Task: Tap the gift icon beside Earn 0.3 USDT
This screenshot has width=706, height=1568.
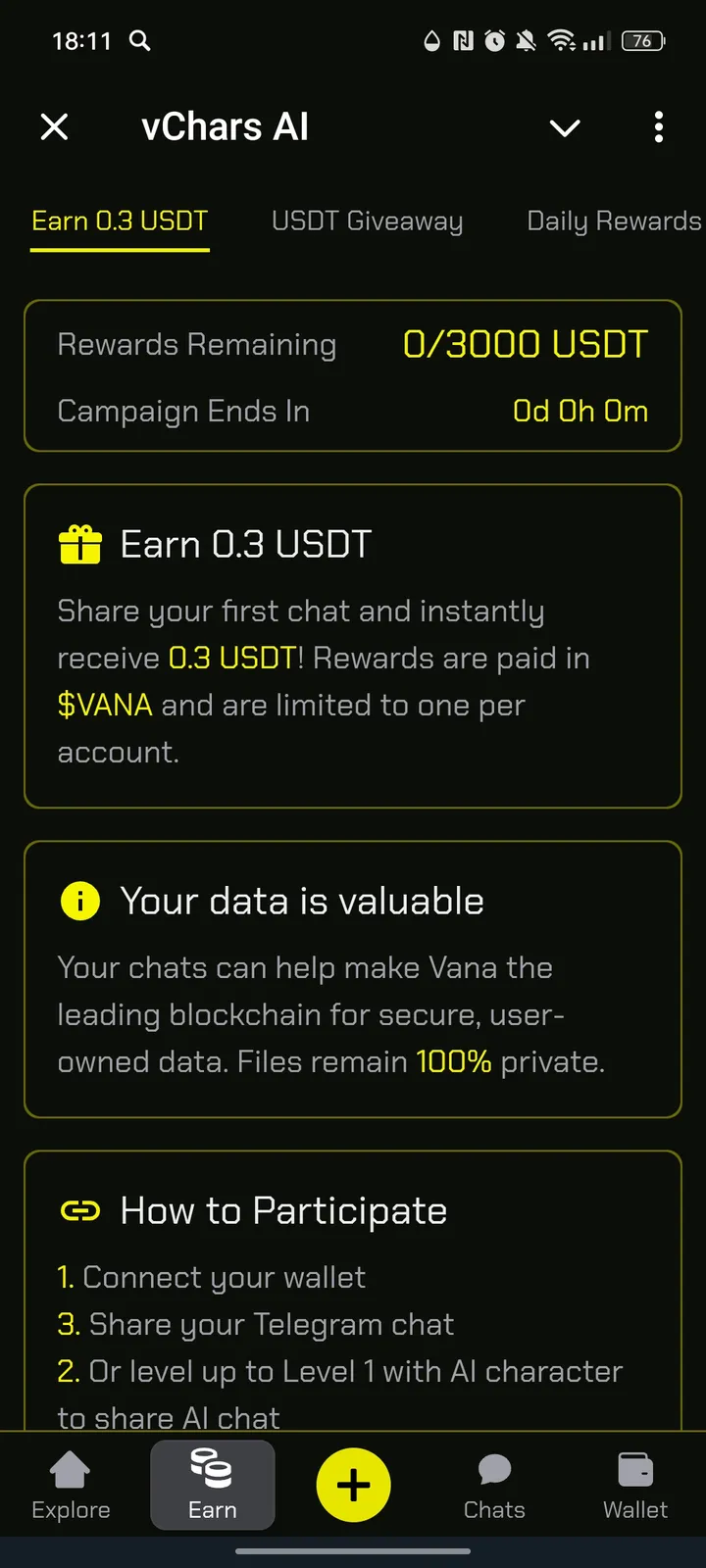Action: 79,544
